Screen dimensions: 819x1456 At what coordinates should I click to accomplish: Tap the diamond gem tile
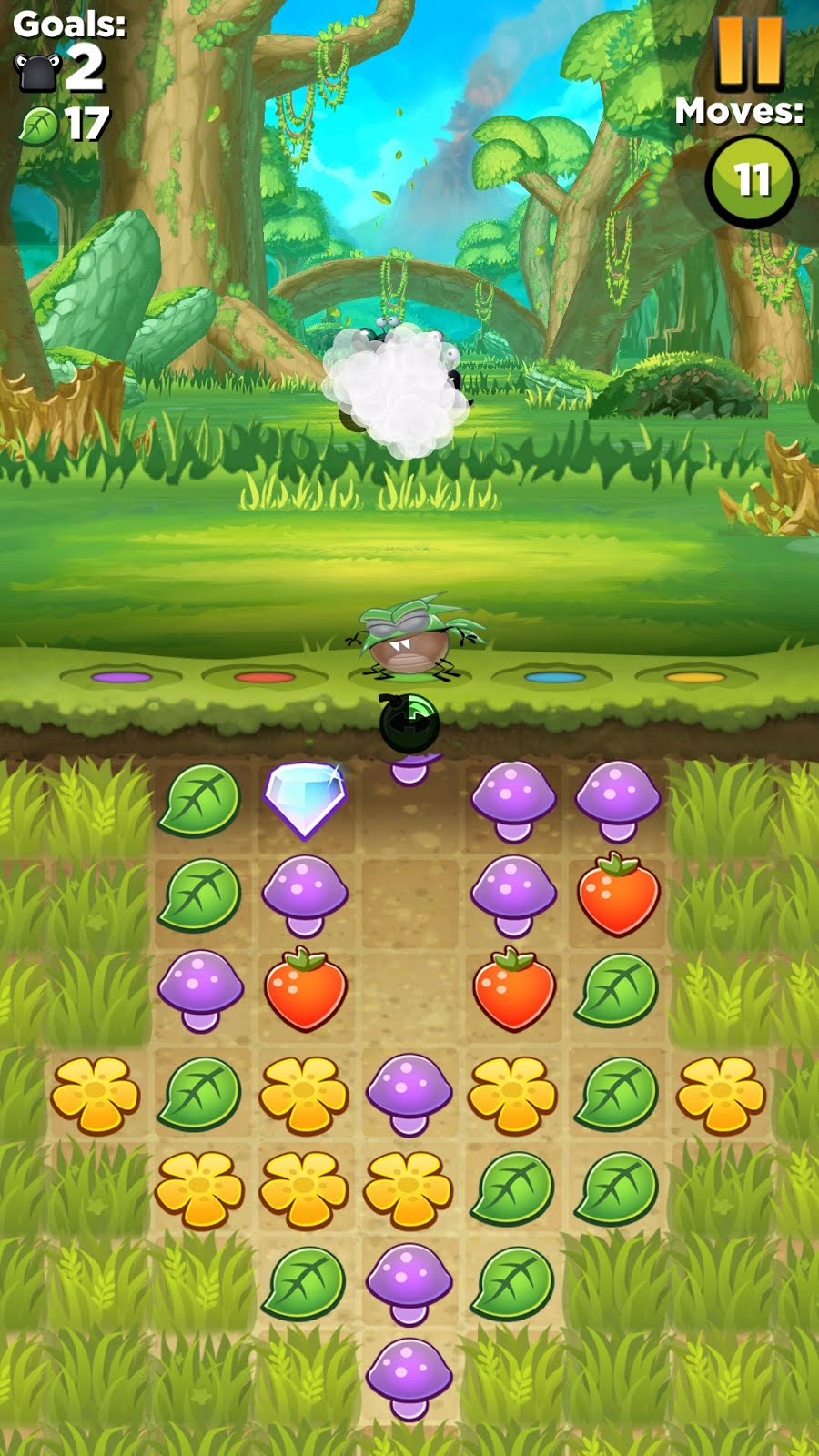click(305, 799)
